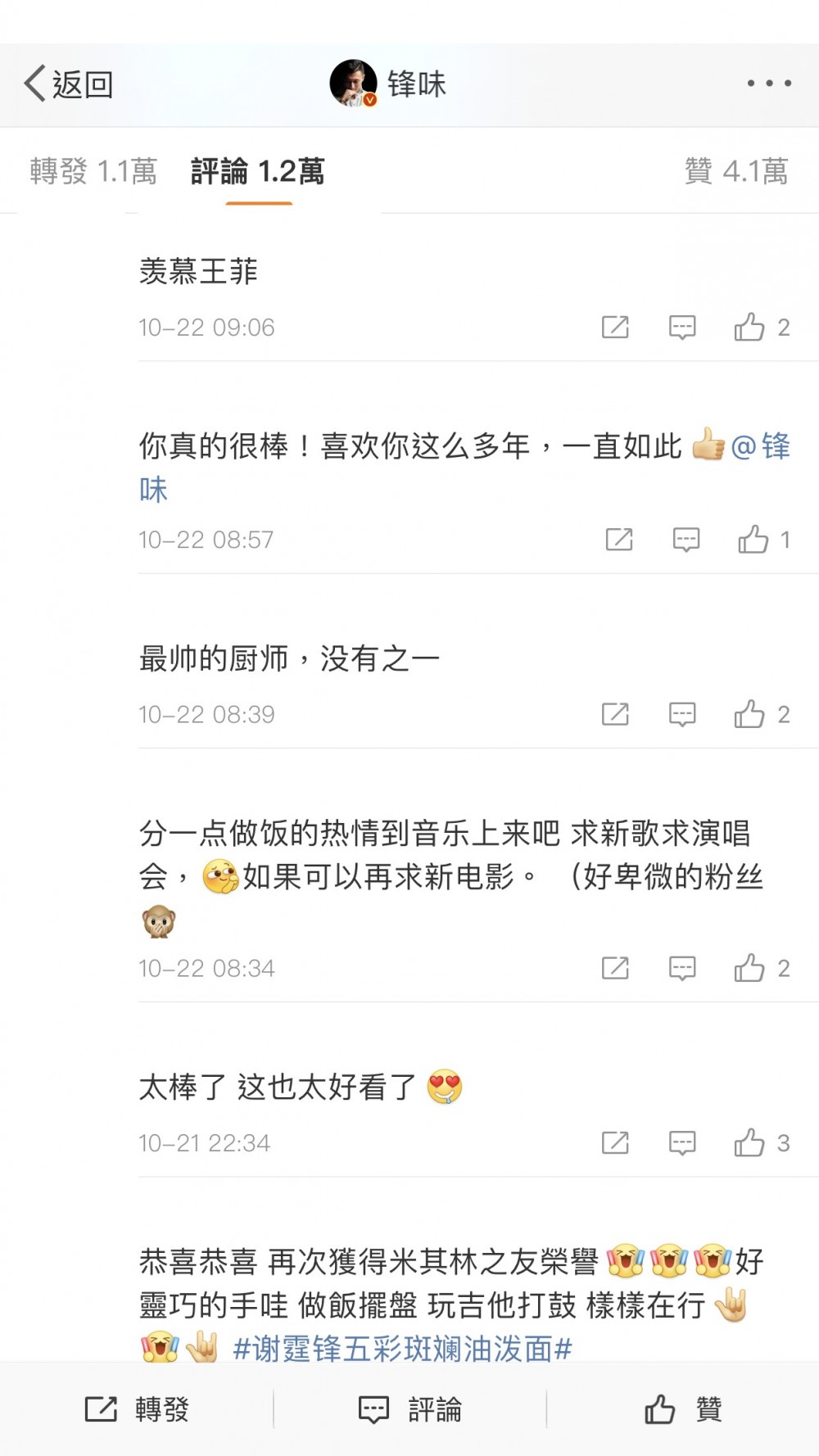The height and width of the screenshot is (1456, 819).
Task: Switch to the 轉發 1.1萬 tab
Action: click(93, 171)
